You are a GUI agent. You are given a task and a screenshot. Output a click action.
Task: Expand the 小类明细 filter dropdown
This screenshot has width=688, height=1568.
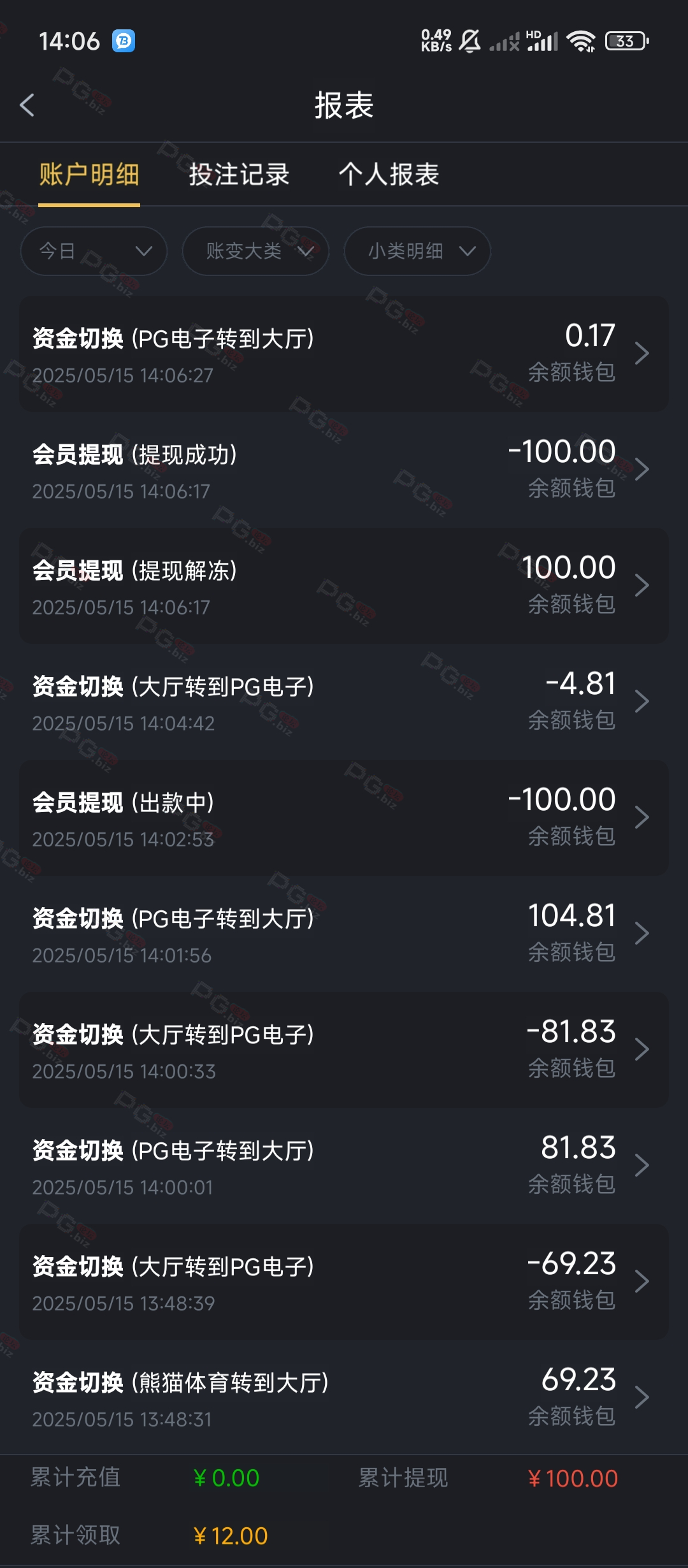(x=417, y=251)
